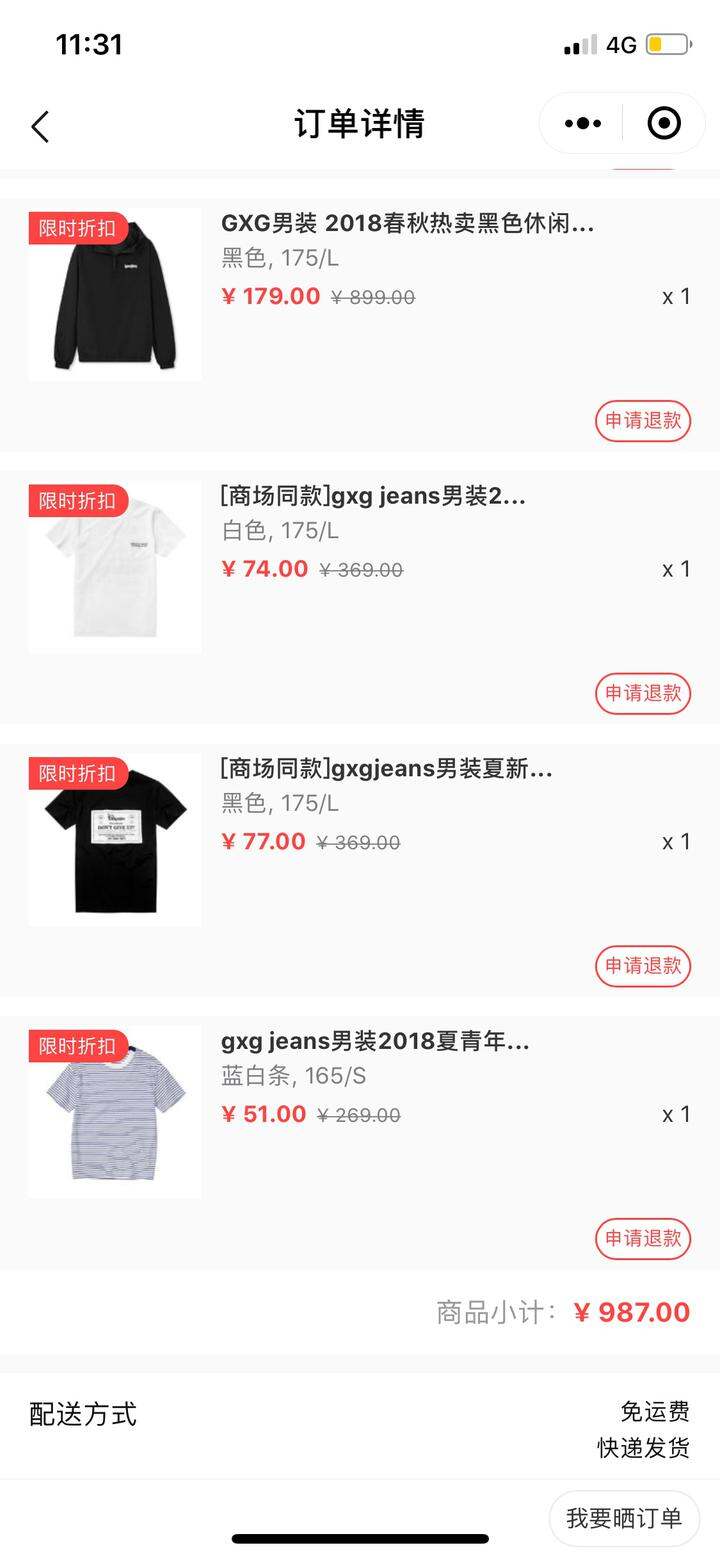Tap the 我要晒订单 button

click(624, 1518)
